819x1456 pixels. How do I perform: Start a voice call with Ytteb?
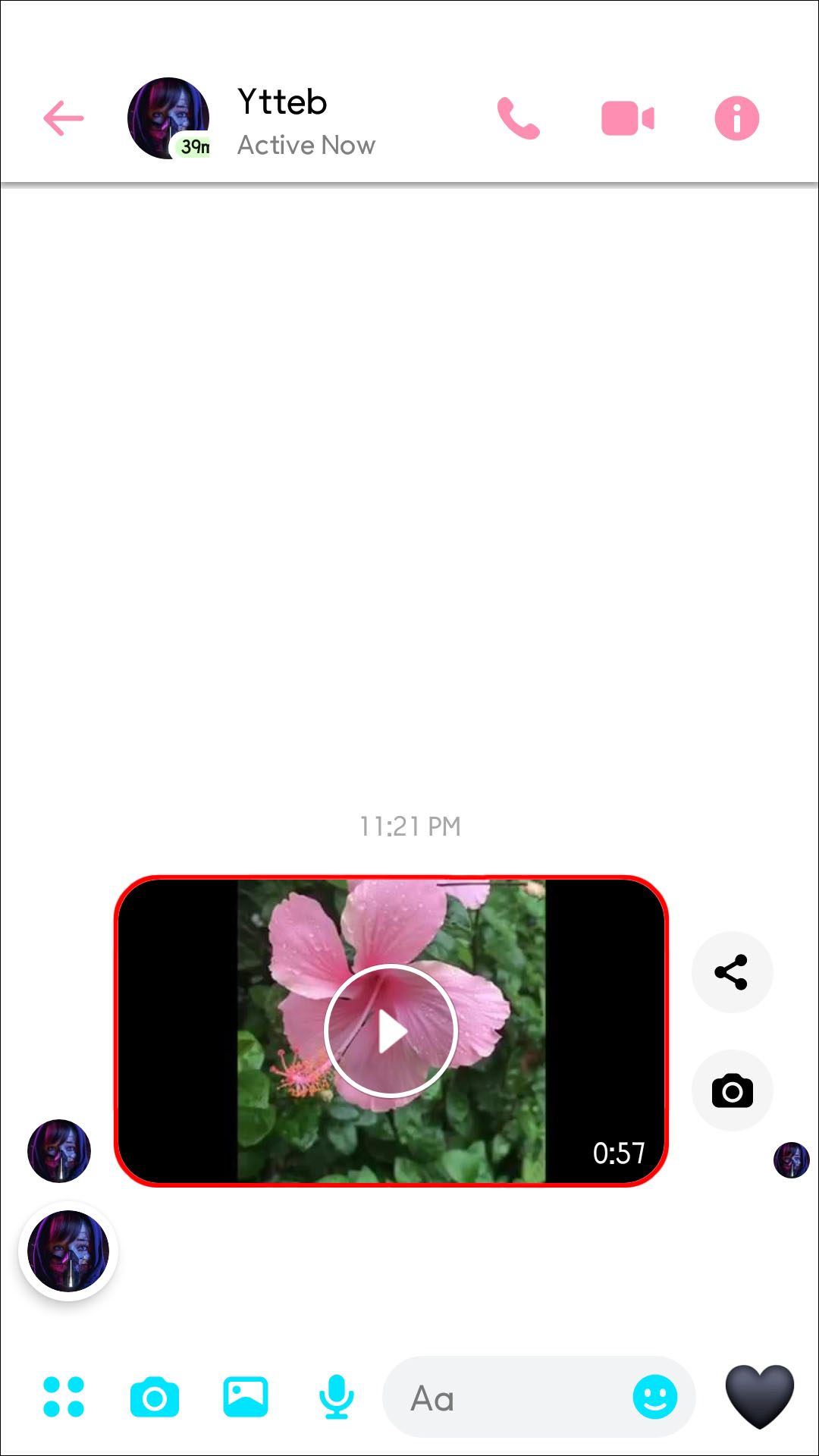click(x=519, y=118)
